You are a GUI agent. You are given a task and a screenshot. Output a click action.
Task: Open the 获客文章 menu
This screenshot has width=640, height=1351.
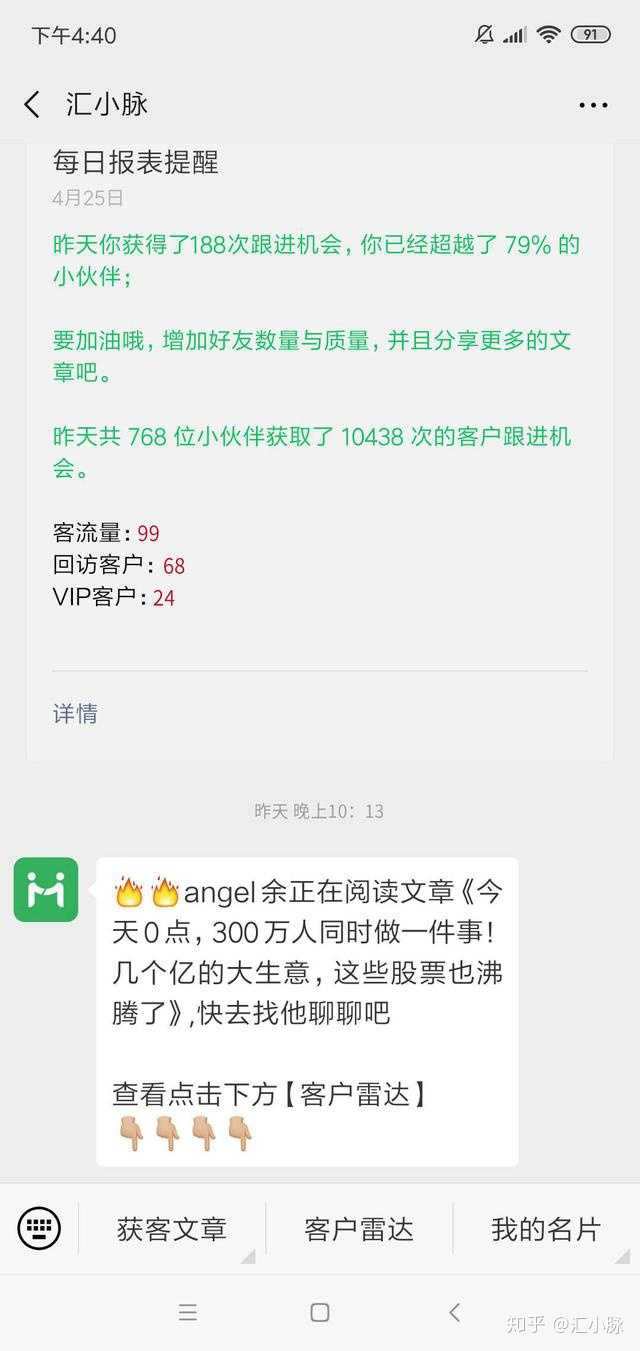[172, 1229]
